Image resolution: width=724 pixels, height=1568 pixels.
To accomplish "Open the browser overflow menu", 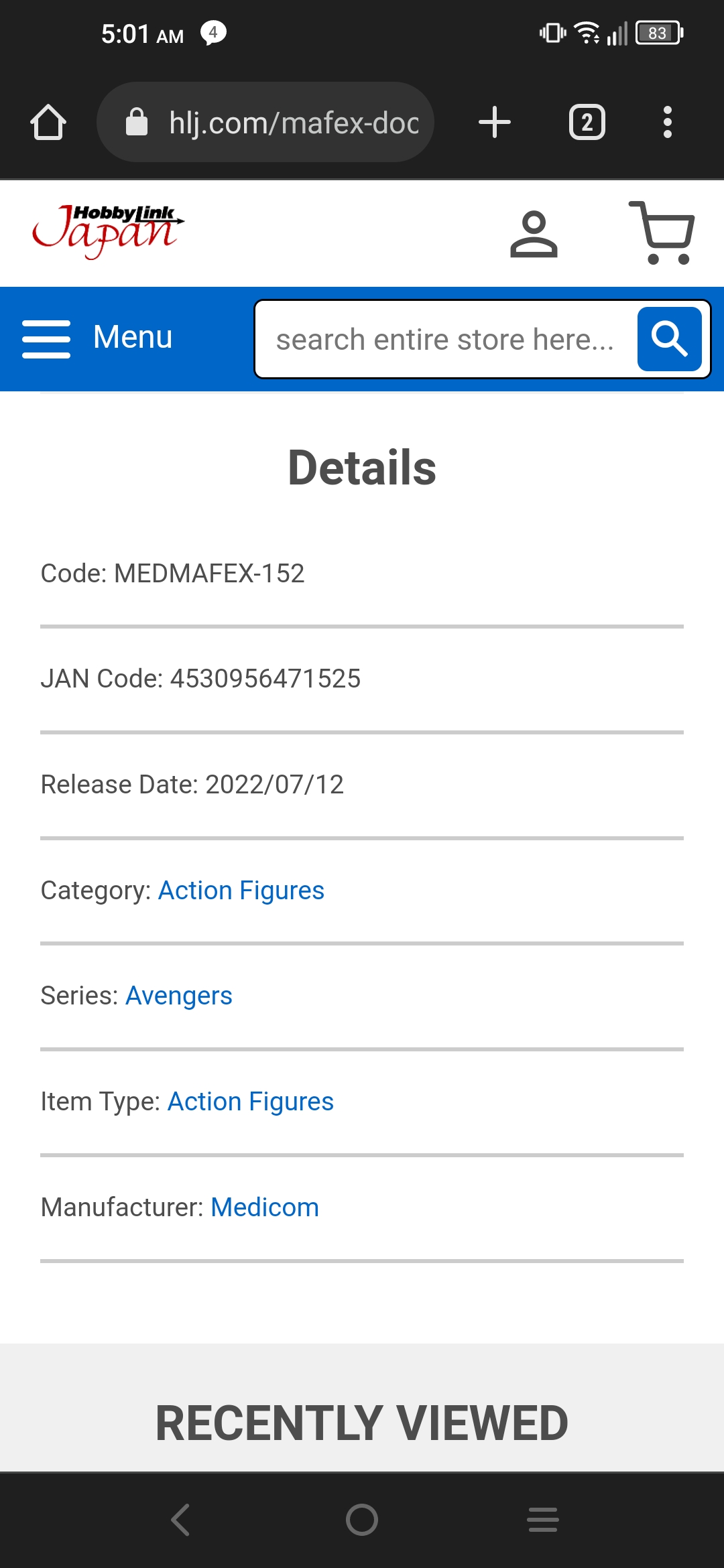I will pos(667,123).
